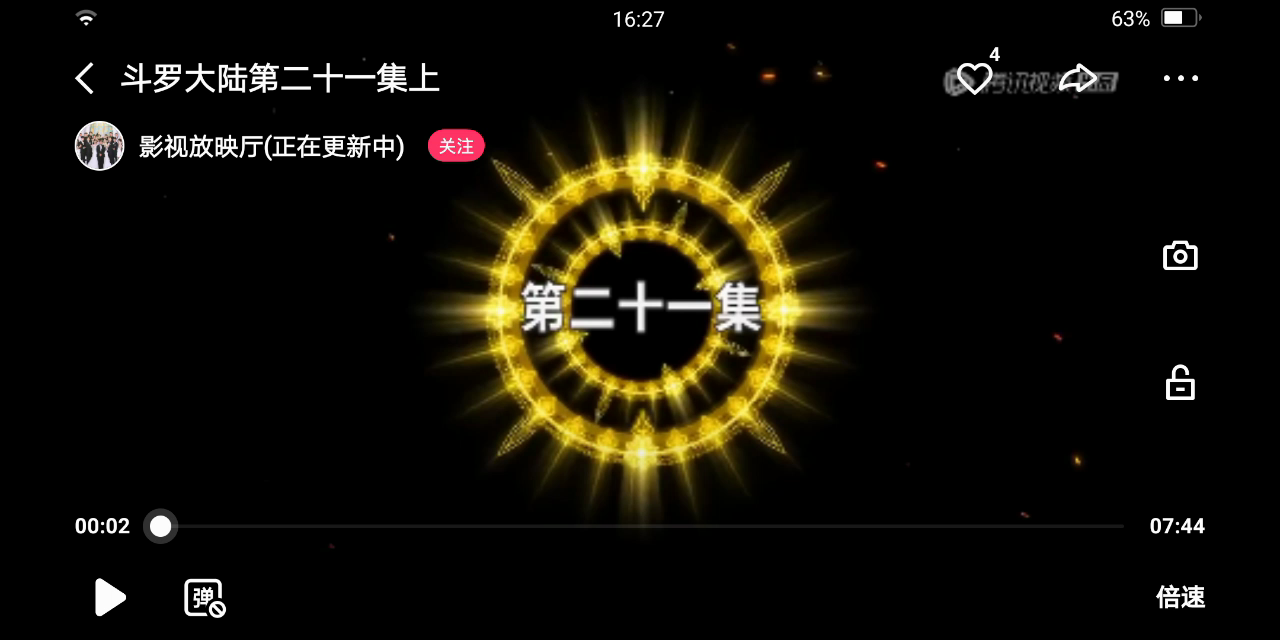Follow the uploader with 关注 button
The image size is (1280, 640).
[456, 146]
